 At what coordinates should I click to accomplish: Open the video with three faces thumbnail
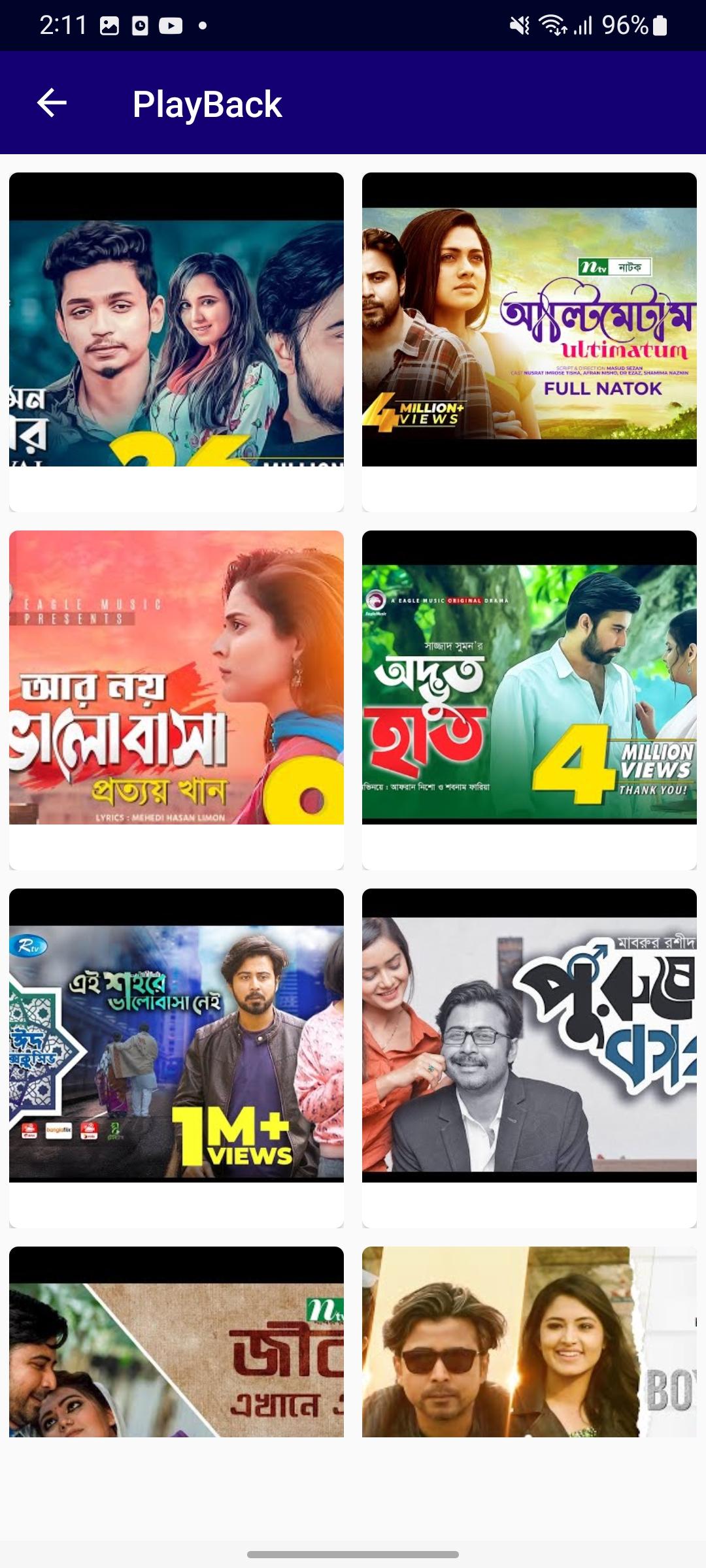pyautogui.click(x=176, y=320)
